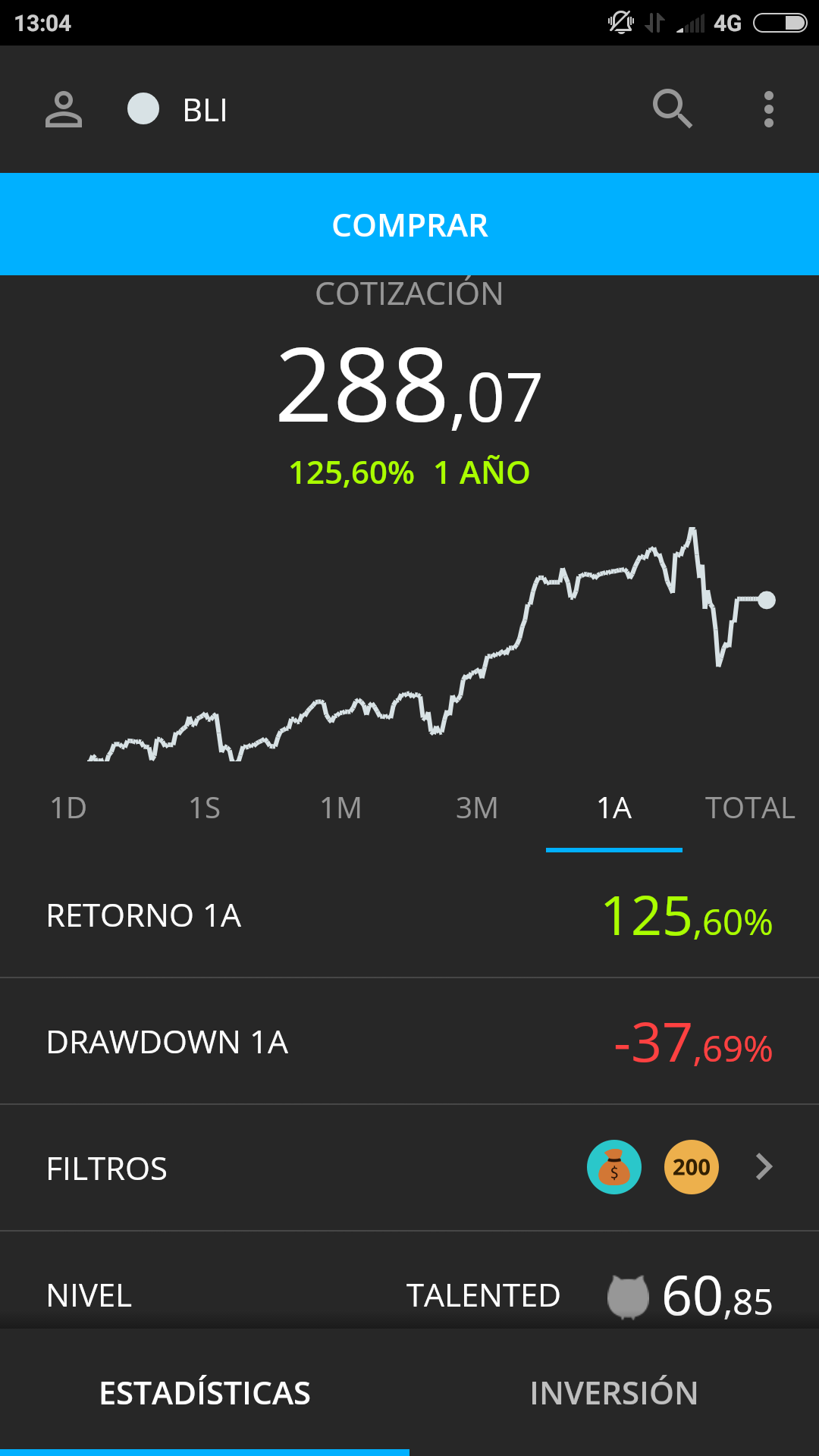This screenshot has width=819, height=1456.
Task: Select the 1S chart period
Action: (205, 808)
